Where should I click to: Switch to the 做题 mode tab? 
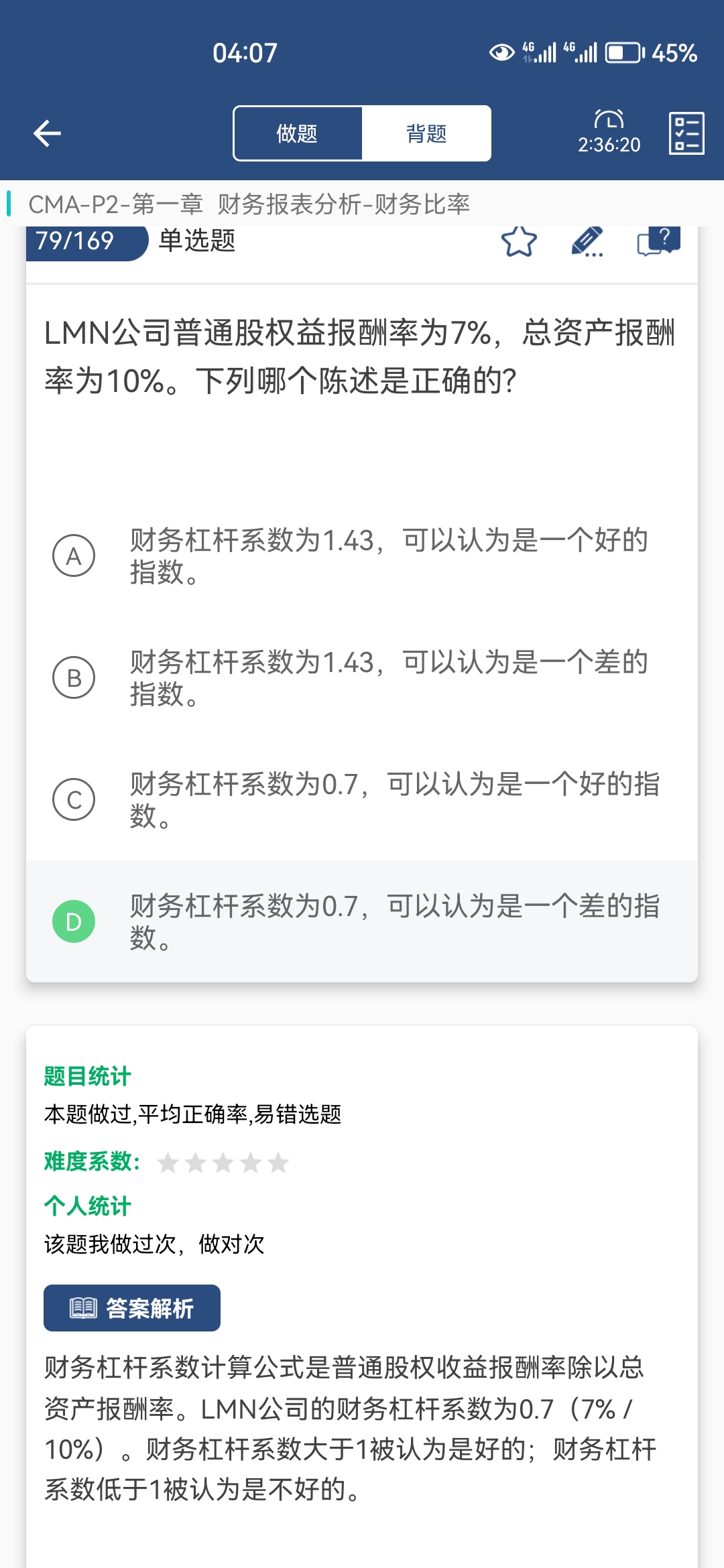point(298,133)
